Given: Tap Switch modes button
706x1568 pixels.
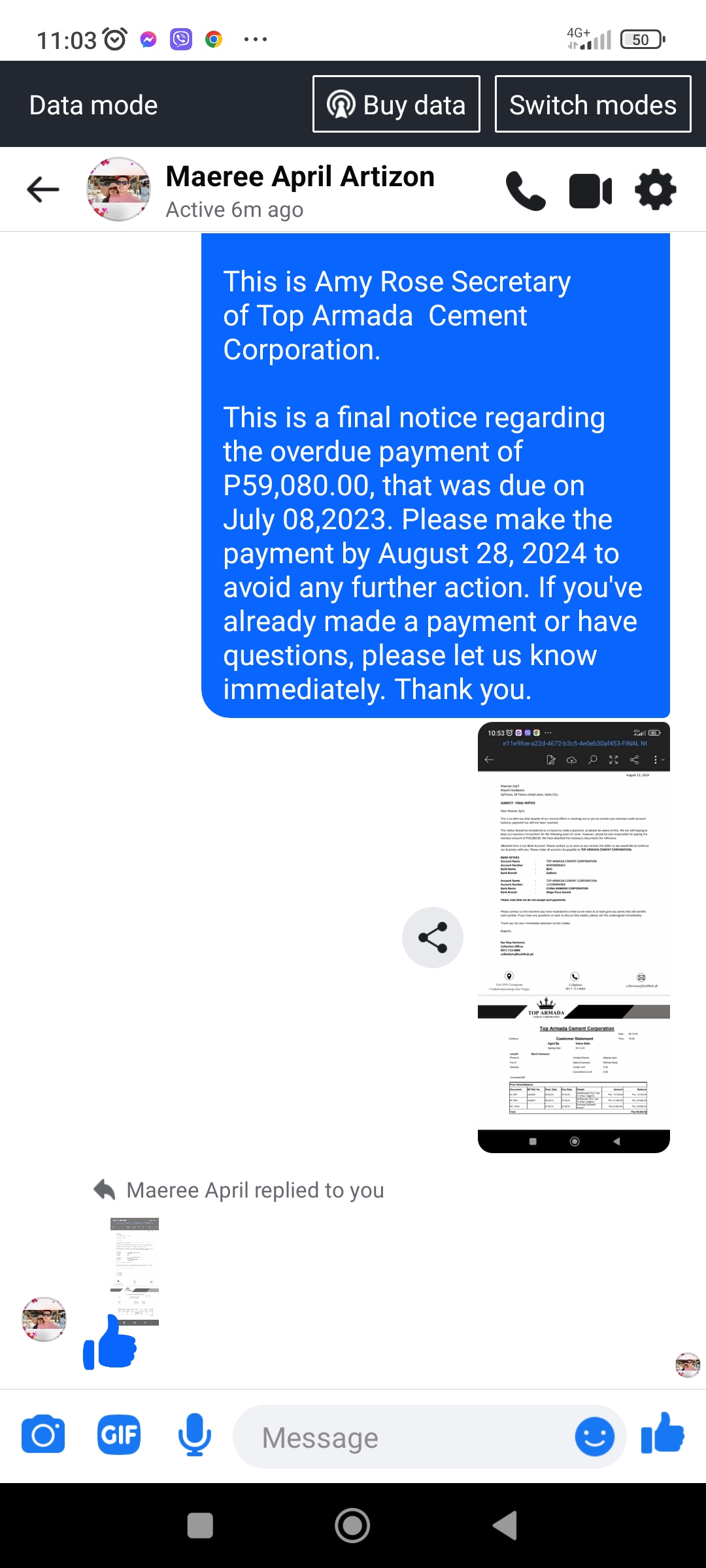Looking at the screenshot, I should 592,105.
